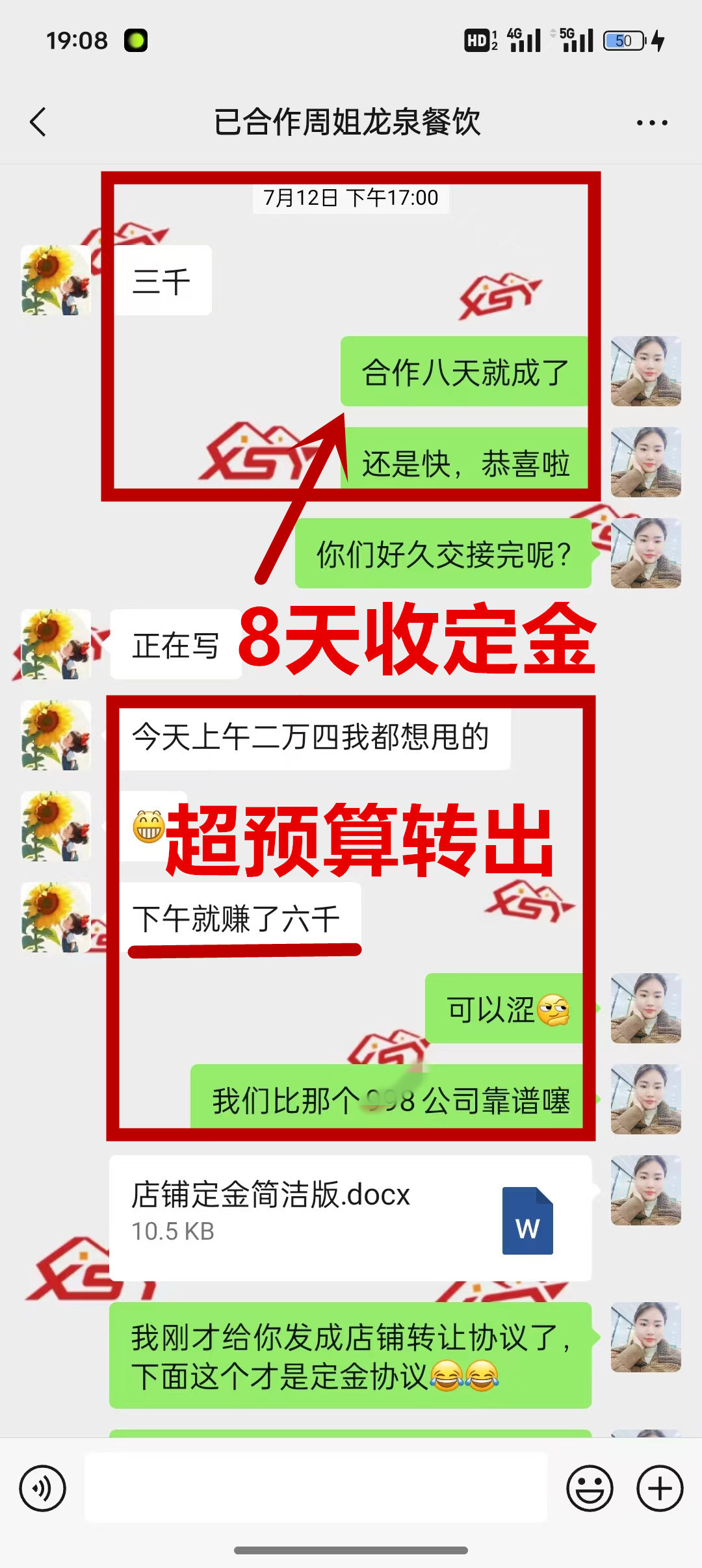Open the chat info overflow menu
The height and width of the screenshot is (1568, 702).
point(651,122)
